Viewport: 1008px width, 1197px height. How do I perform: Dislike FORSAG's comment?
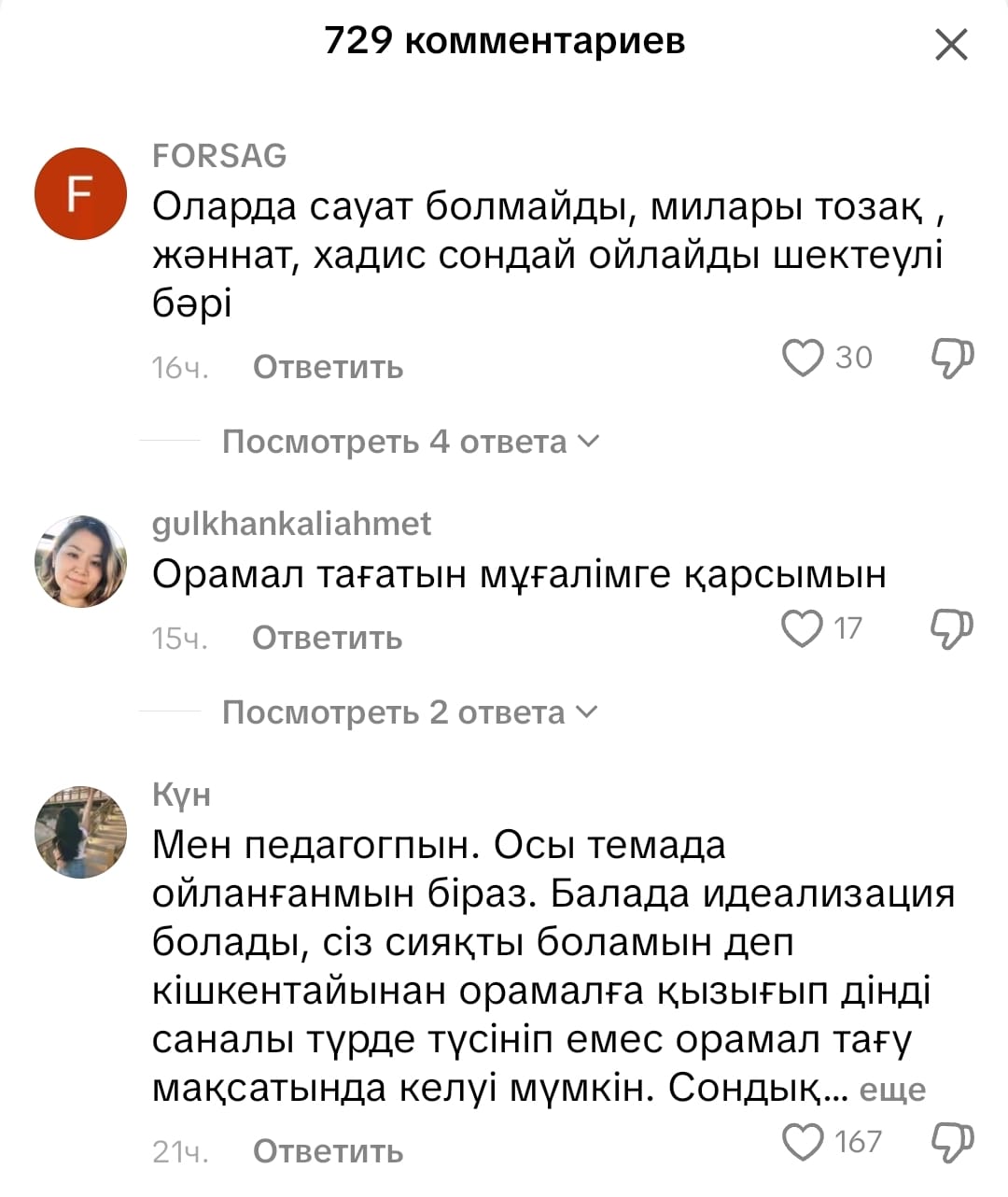point(952,358)
